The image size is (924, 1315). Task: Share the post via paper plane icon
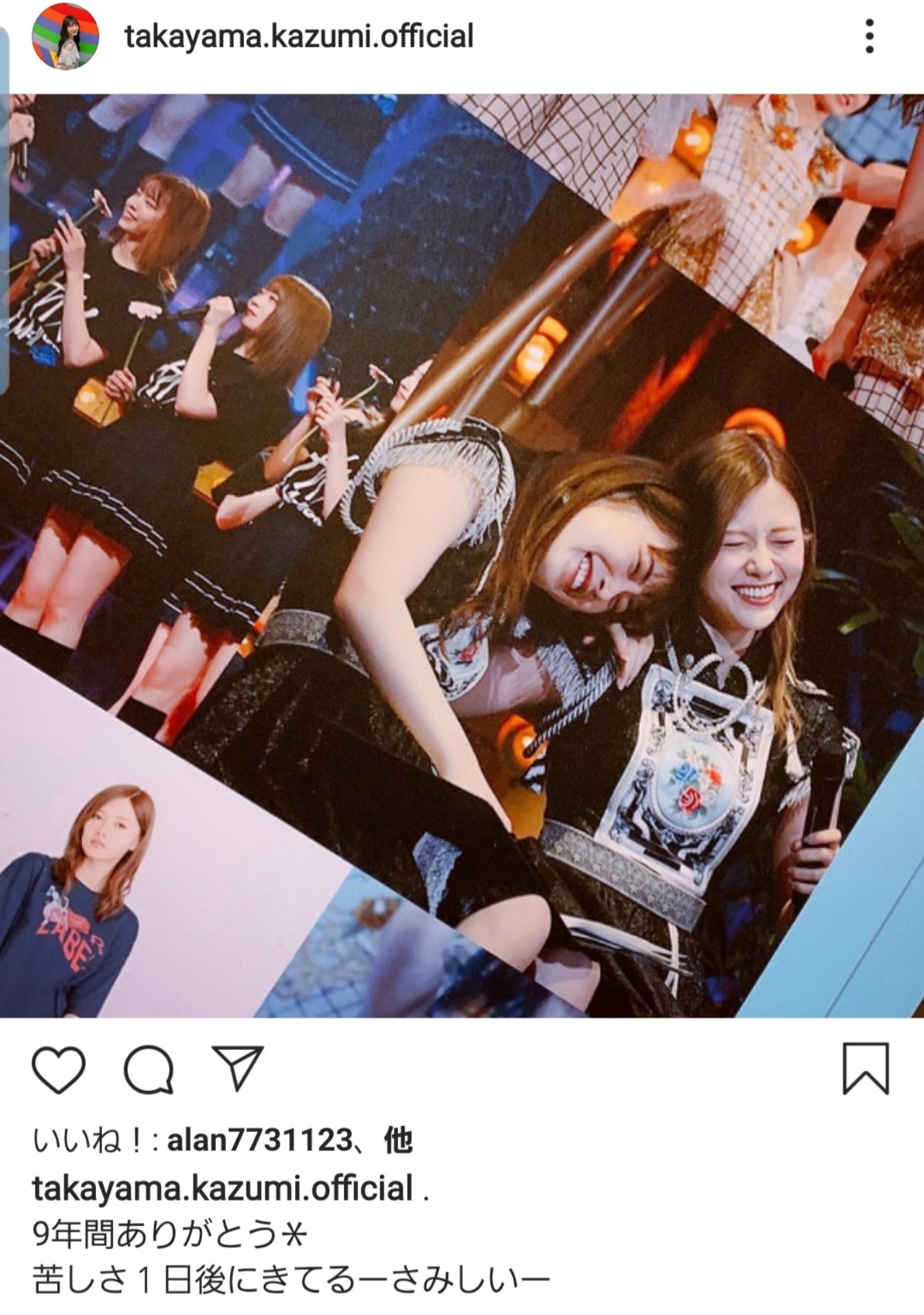237,1068
